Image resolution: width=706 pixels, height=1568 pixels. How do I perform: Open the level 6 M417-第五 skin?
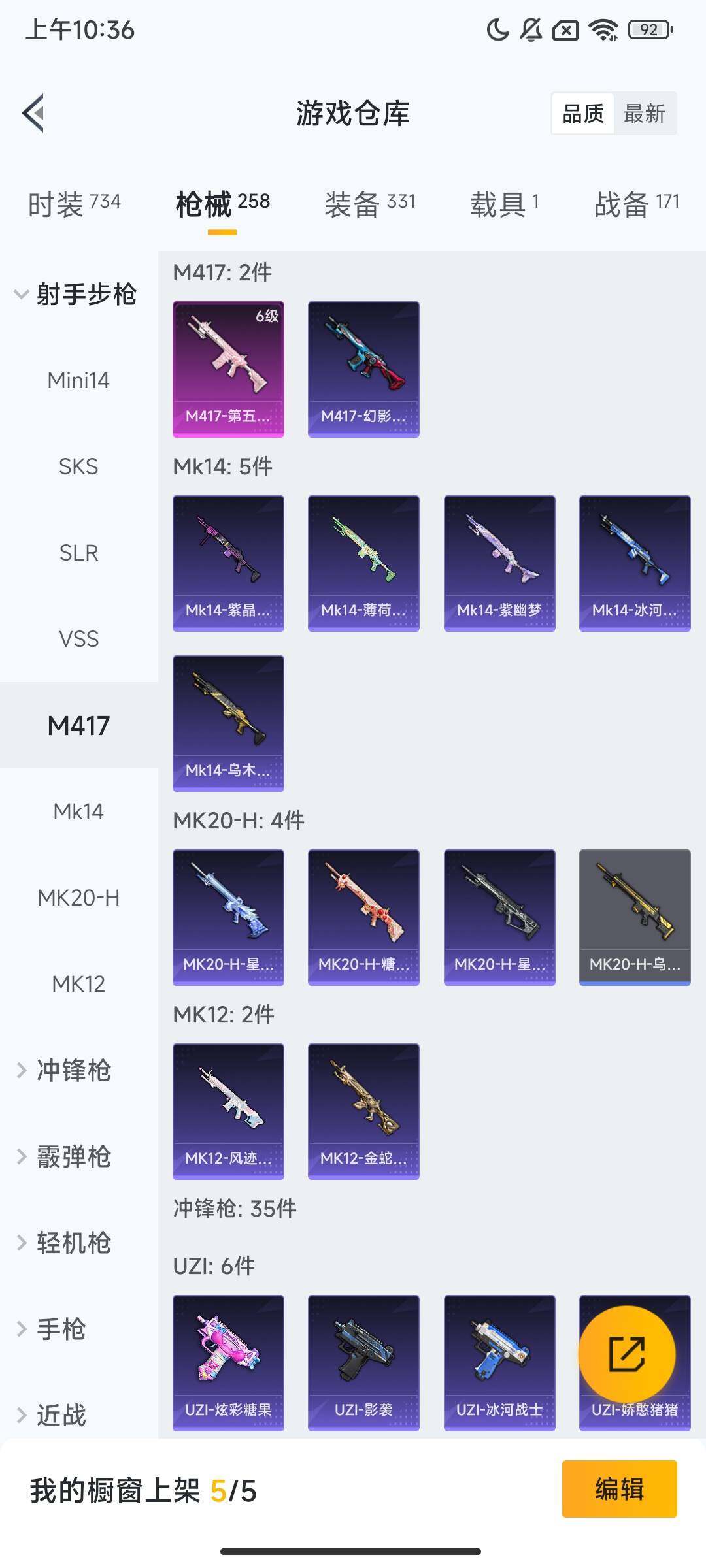tap(228, 369)
